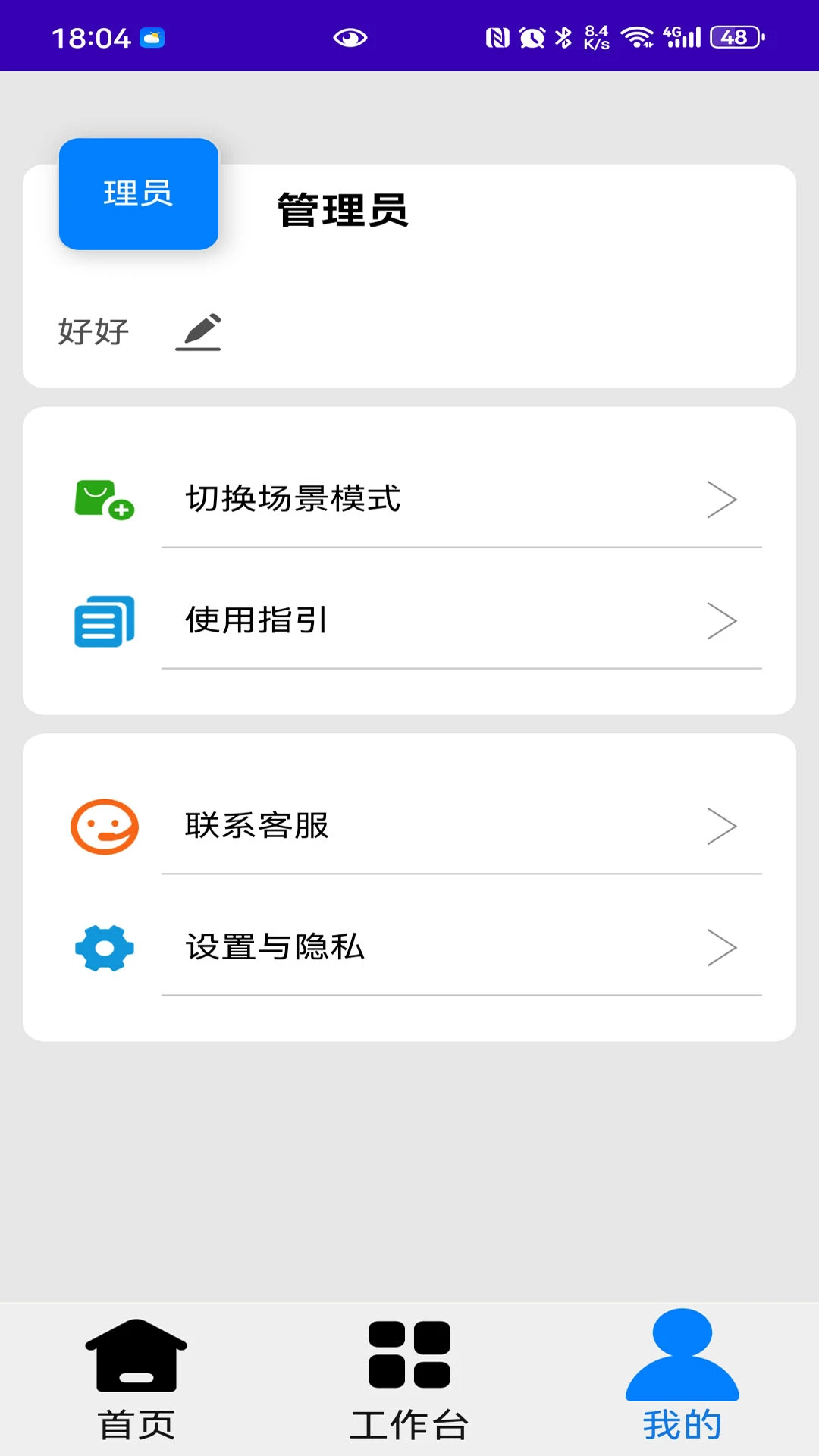819x1456 pixels.
Task: Expand the 使用指引 row chevron
Action: (723, 620)
